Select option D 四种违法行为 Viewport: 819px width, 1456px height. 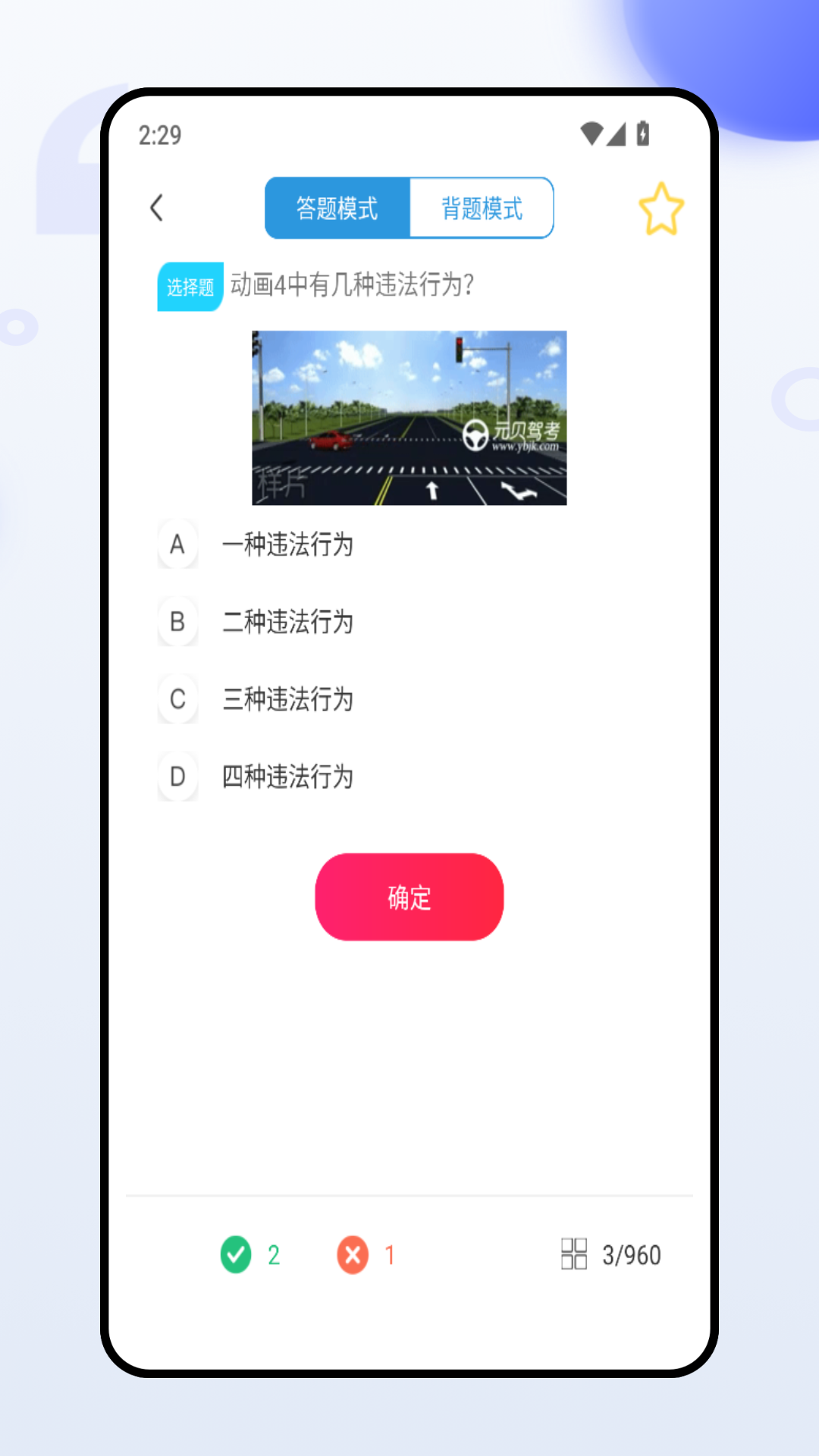click(288, 777)
